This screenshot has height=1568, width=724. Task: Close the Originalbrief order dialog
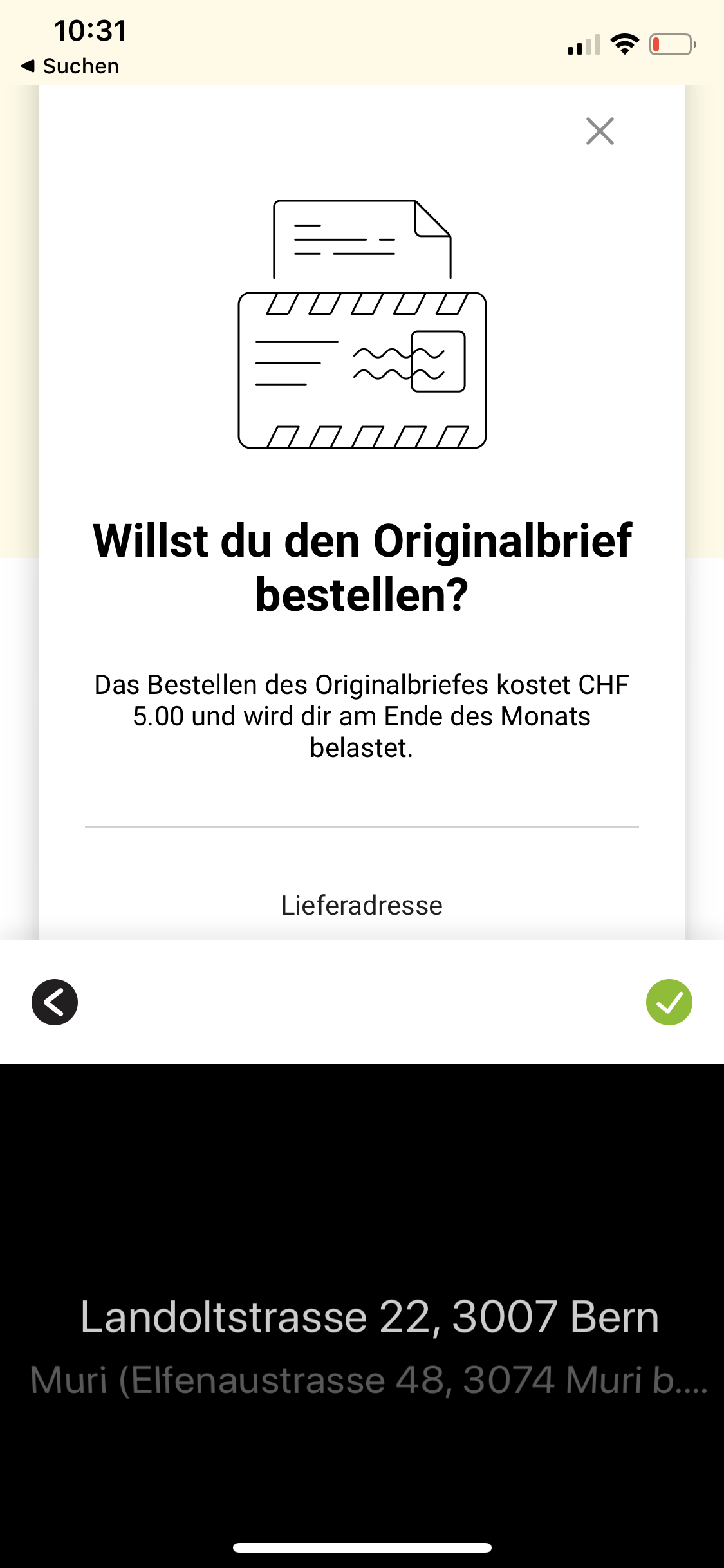[x=600, y=131]
